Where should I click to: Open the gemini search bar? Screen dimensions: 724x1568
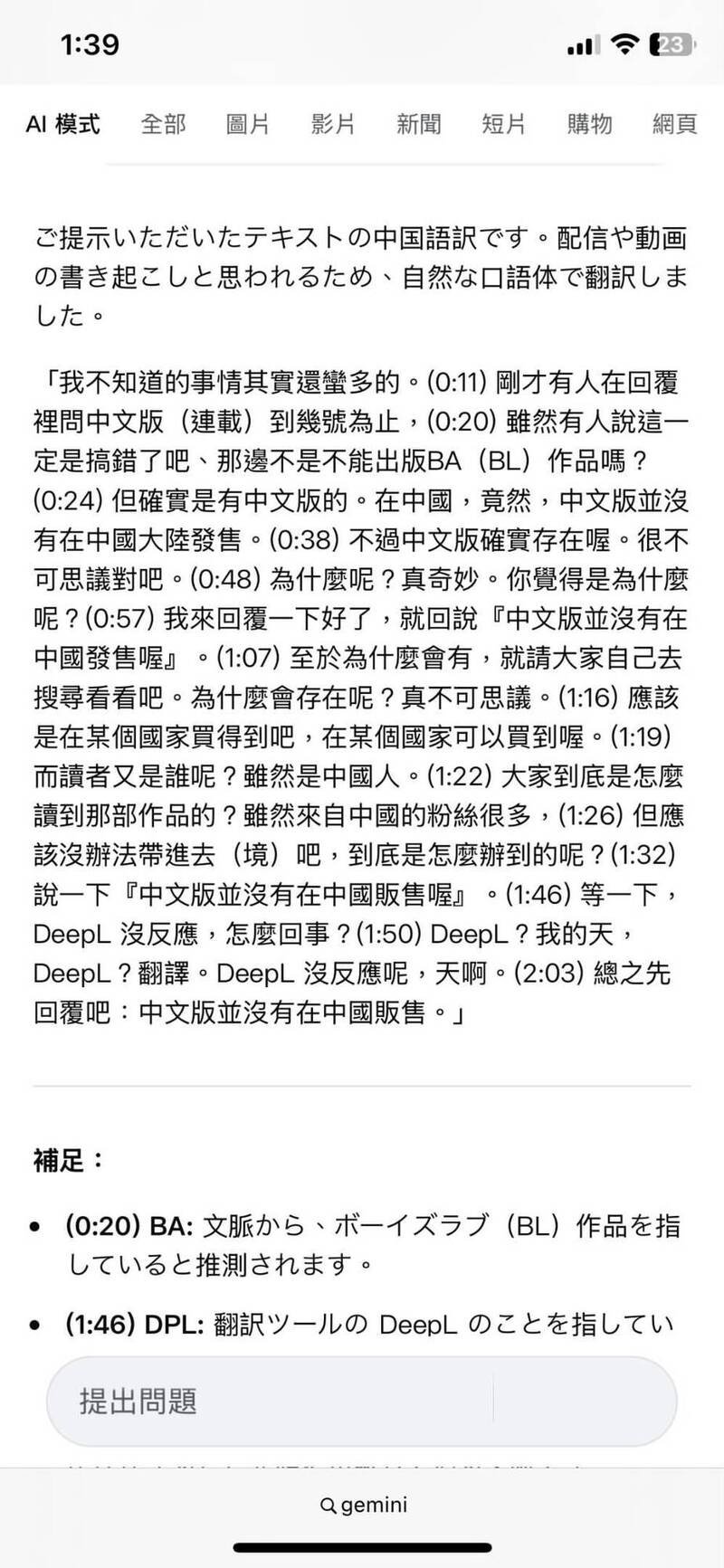pyautogui.click(x=362, y=1505)
